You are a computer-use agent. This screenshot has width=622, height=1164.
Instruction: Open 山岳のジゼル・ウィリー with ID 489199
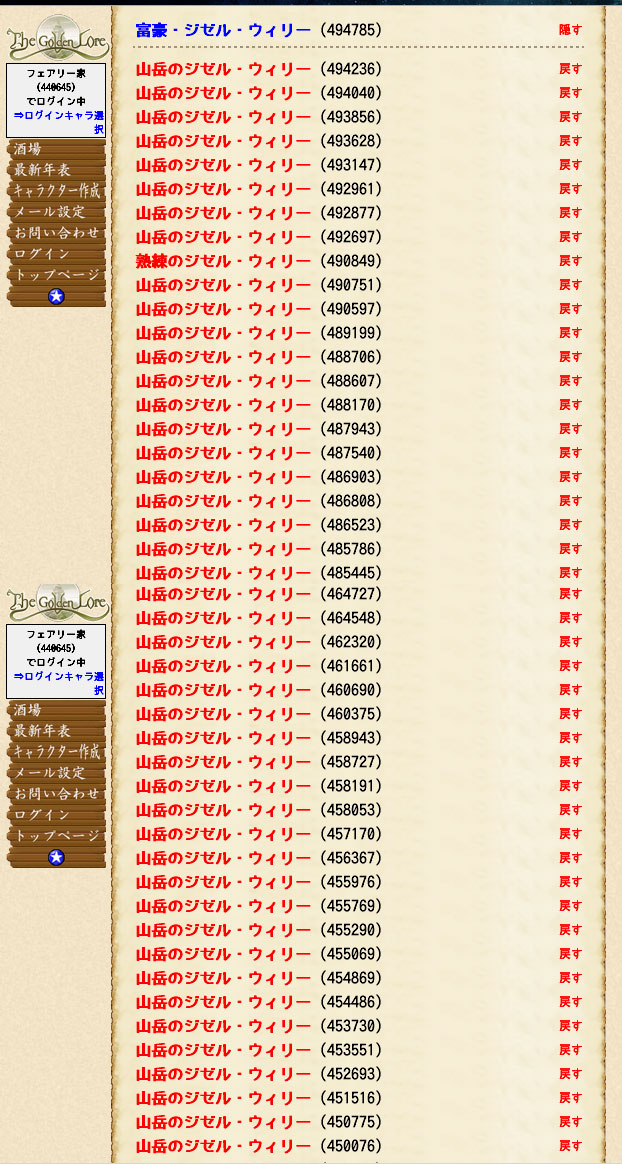(223, 333)
